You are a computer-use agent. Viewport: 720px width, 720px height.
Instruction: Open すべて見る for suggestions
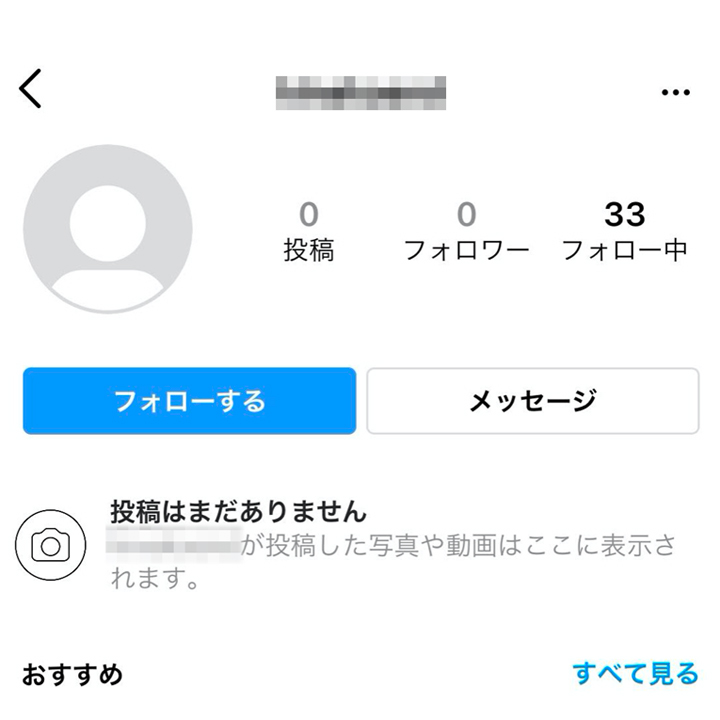click(635, 673)
